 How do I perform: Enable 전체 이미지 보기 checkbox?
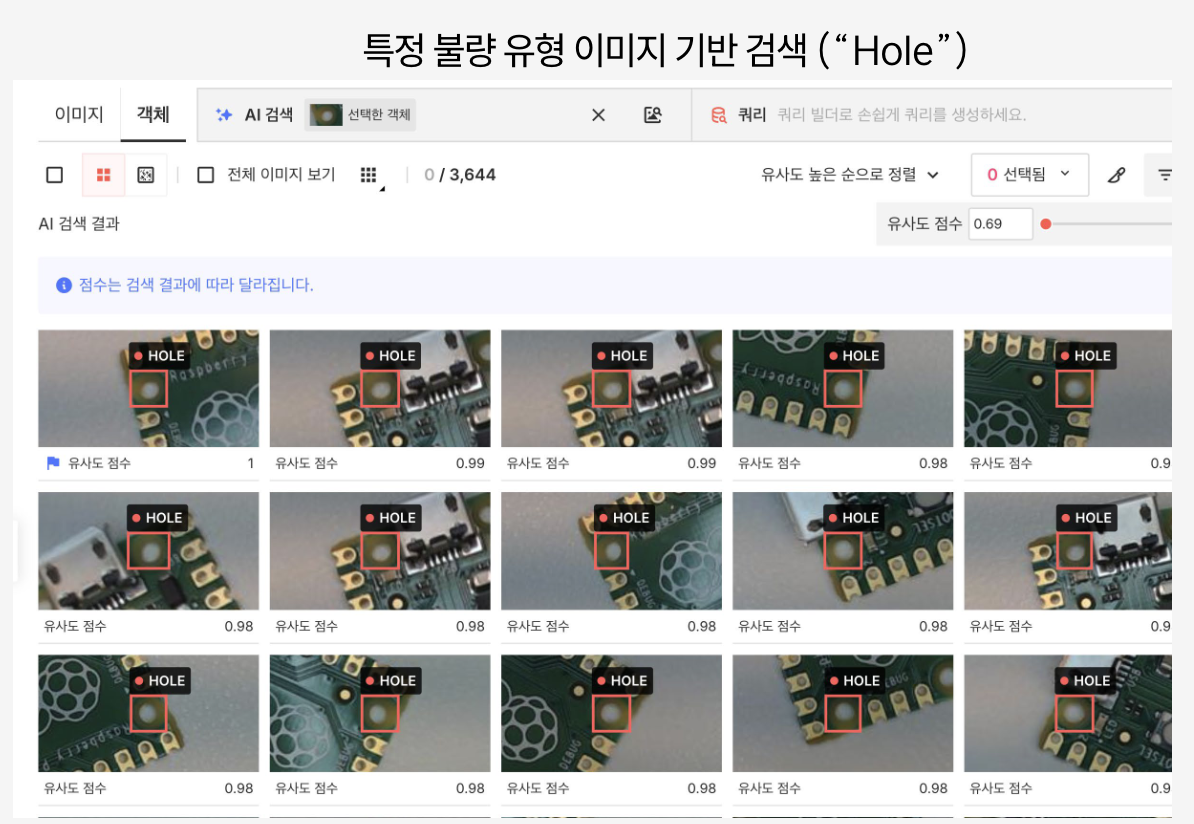pyautogui.click(x=206, y=175)
